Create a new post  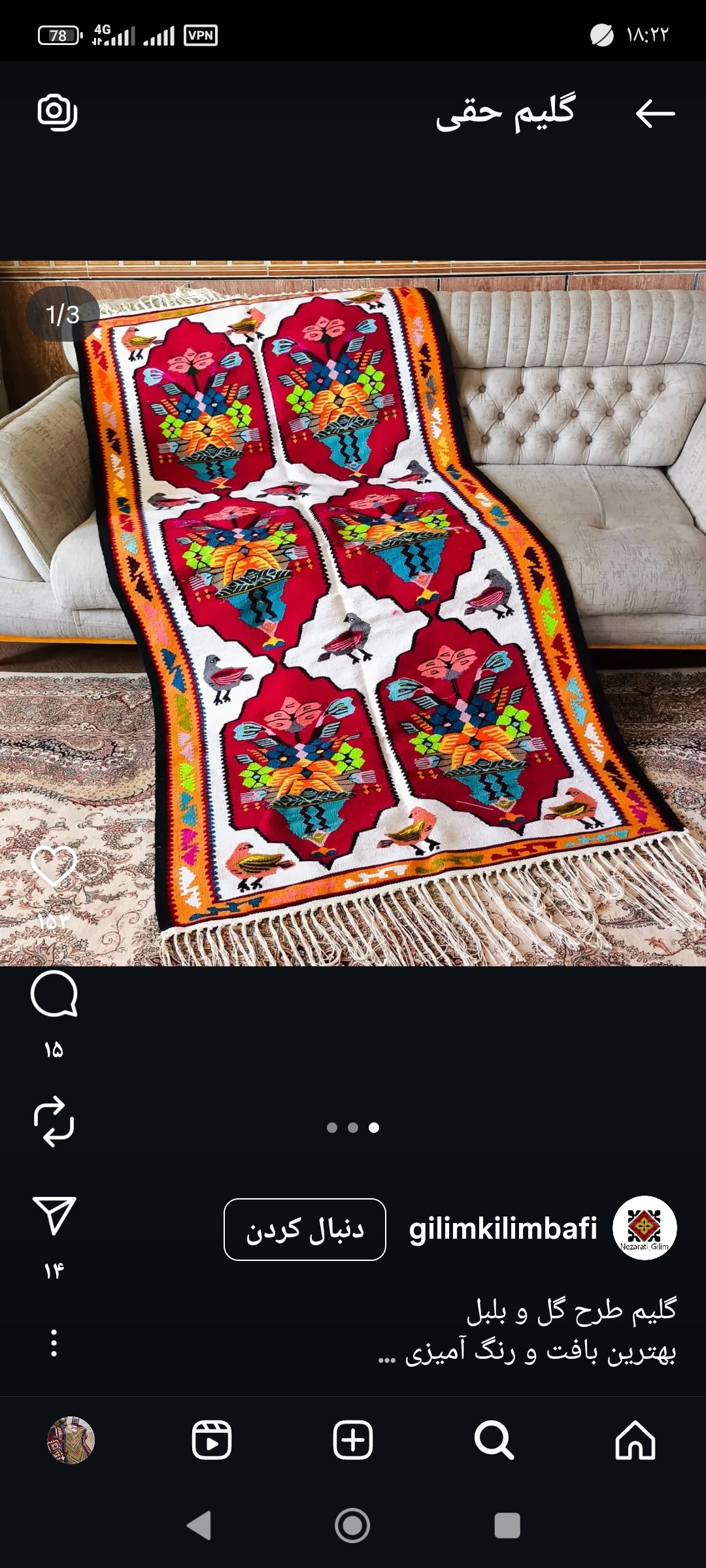pos(353,1440)
